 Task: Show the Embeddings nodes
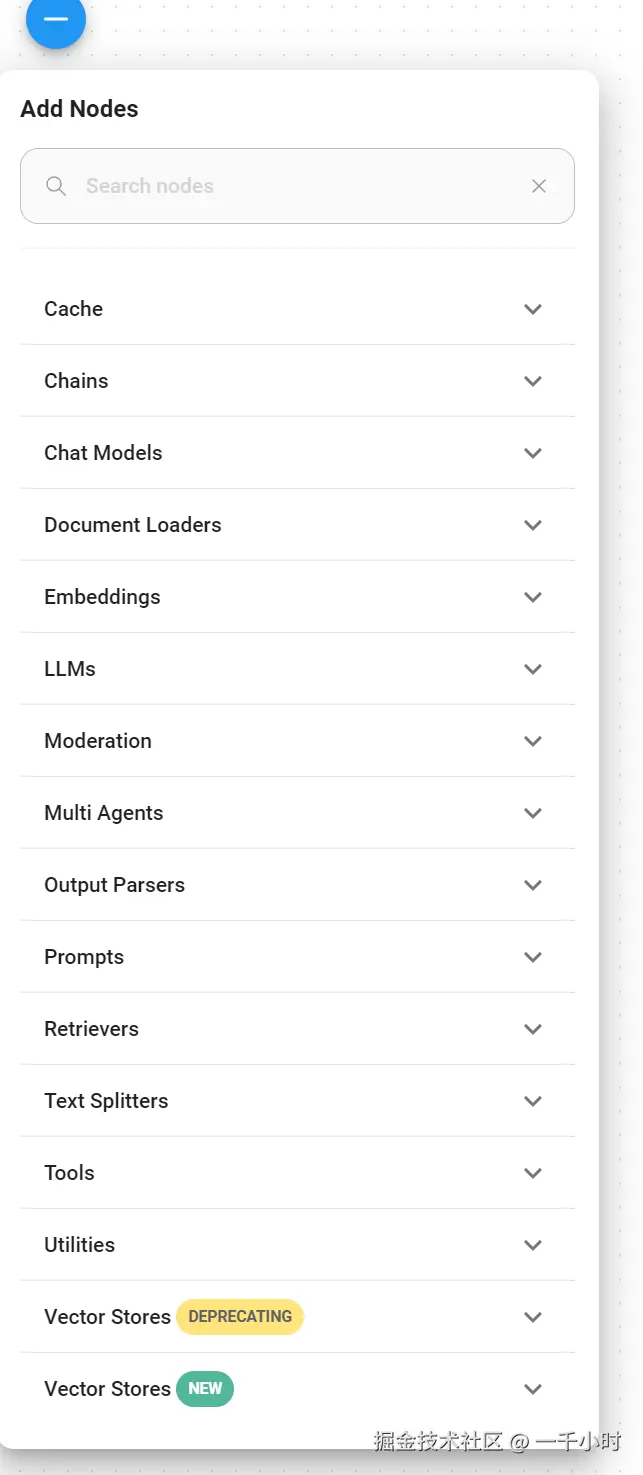pos(297,597)
